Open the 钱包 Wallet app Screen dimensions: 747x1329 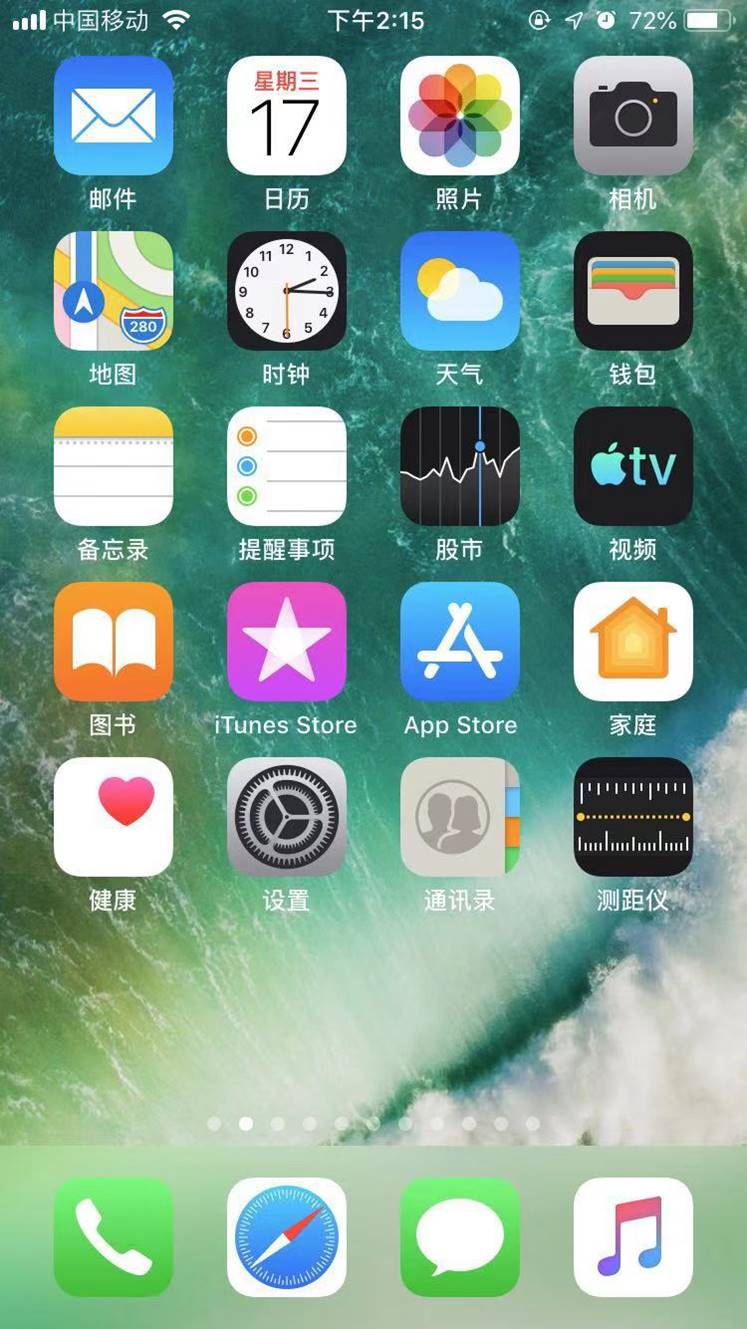633,291
